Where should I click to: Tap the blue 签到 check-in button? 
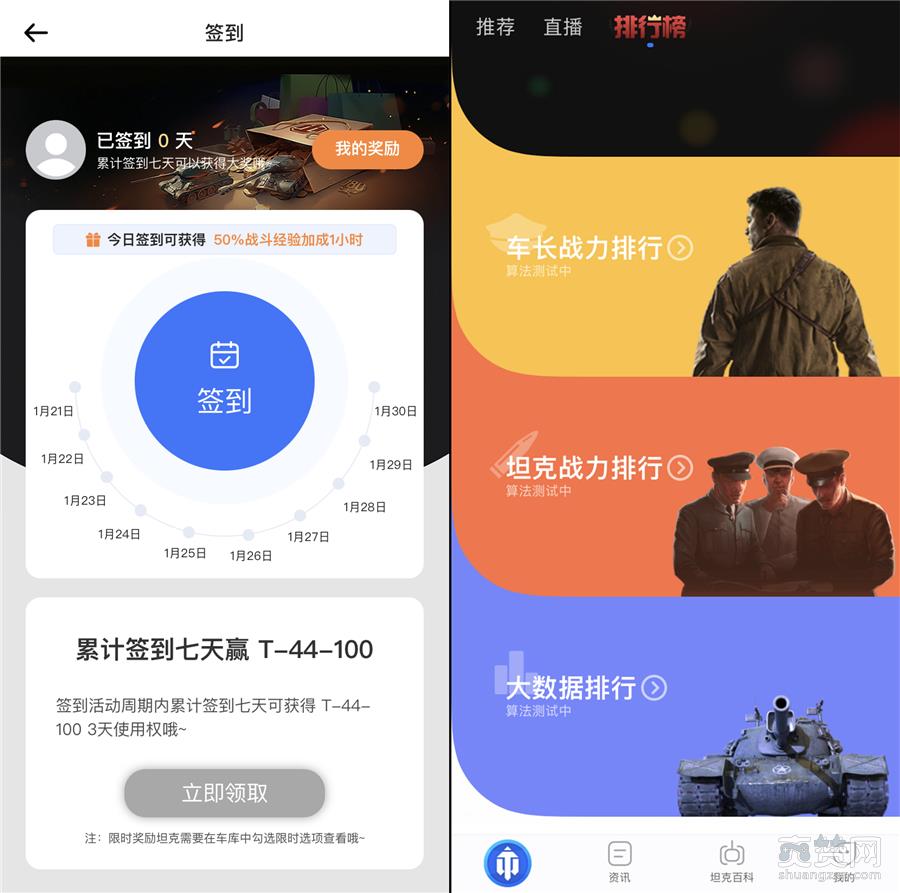(x=224, y=381)
